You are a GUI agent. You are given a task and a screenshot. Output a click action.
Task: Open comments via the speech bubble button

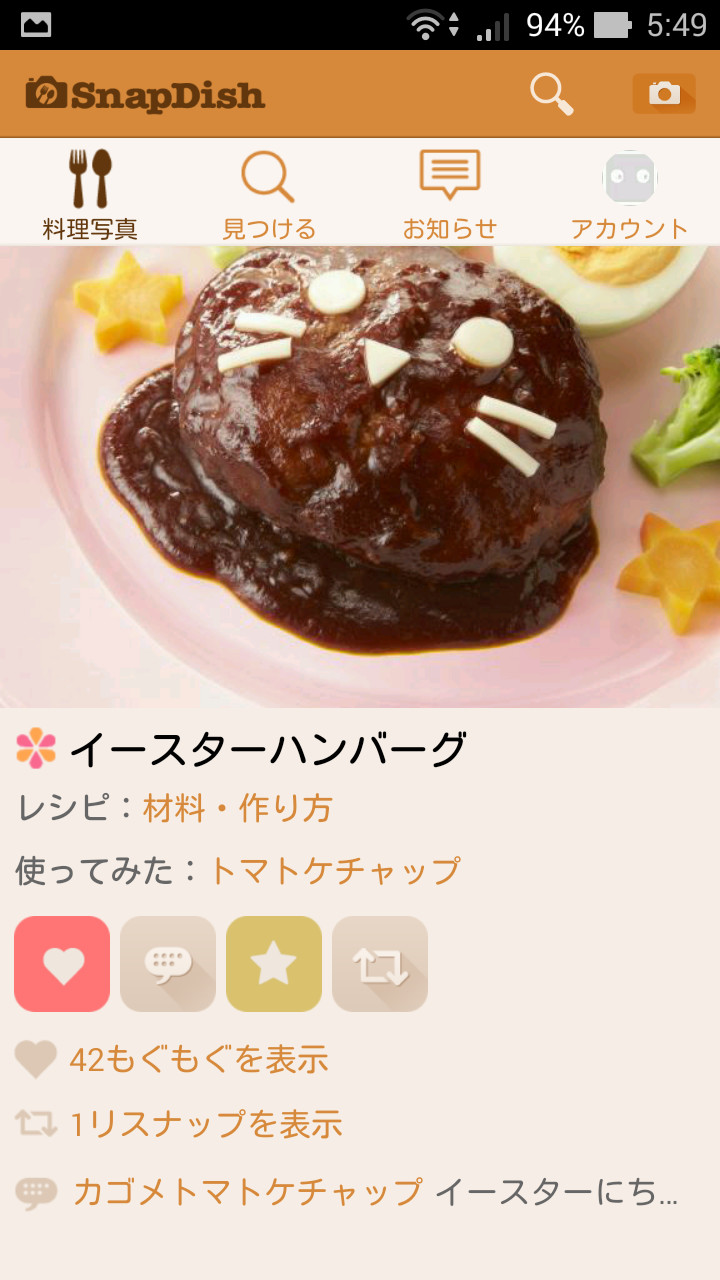[x=167, y=963]
